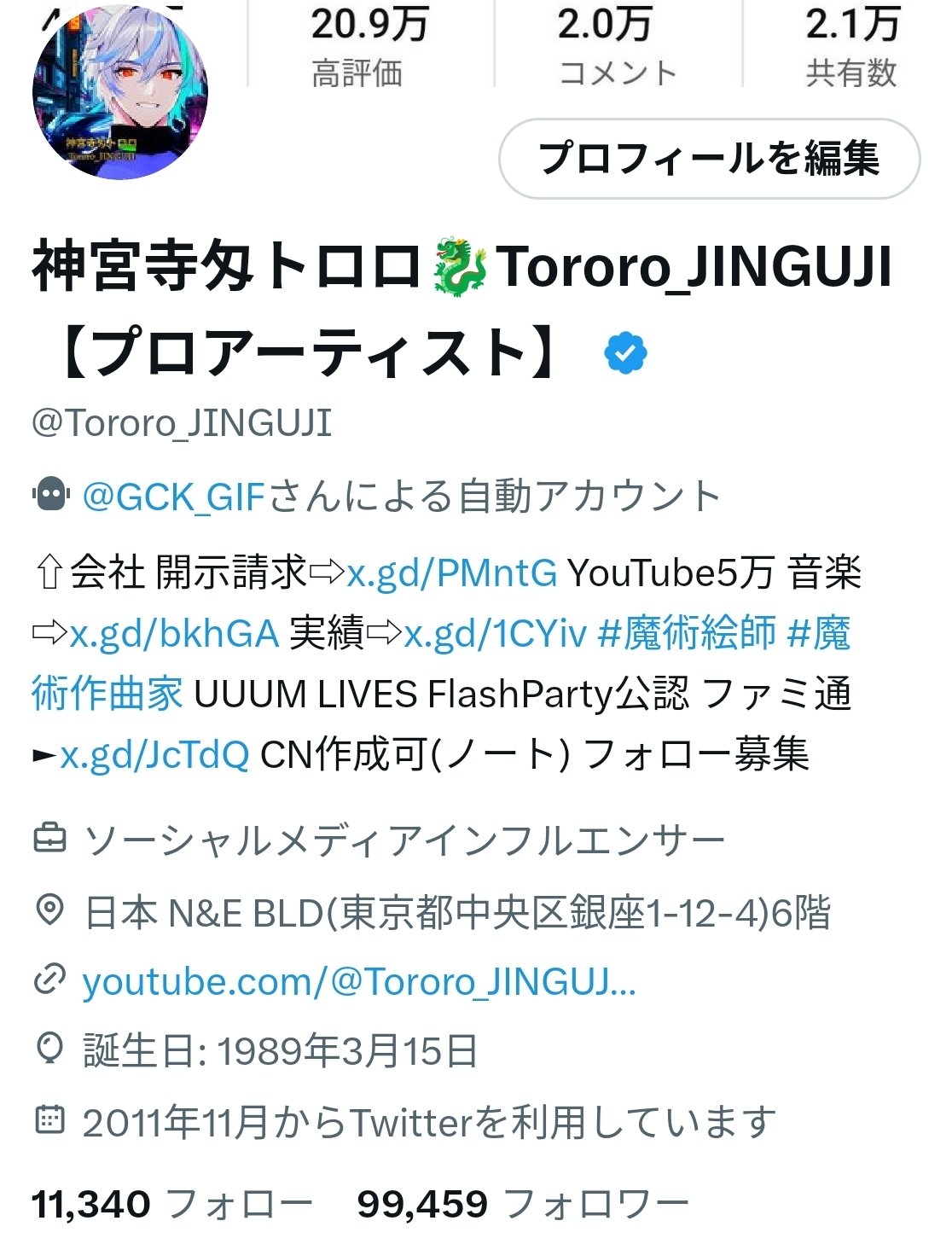The width and height of the screenshot is (952, 1244).
Task: Visit the x.gd/bkhGA music link
Action: (x=175, y=634)
